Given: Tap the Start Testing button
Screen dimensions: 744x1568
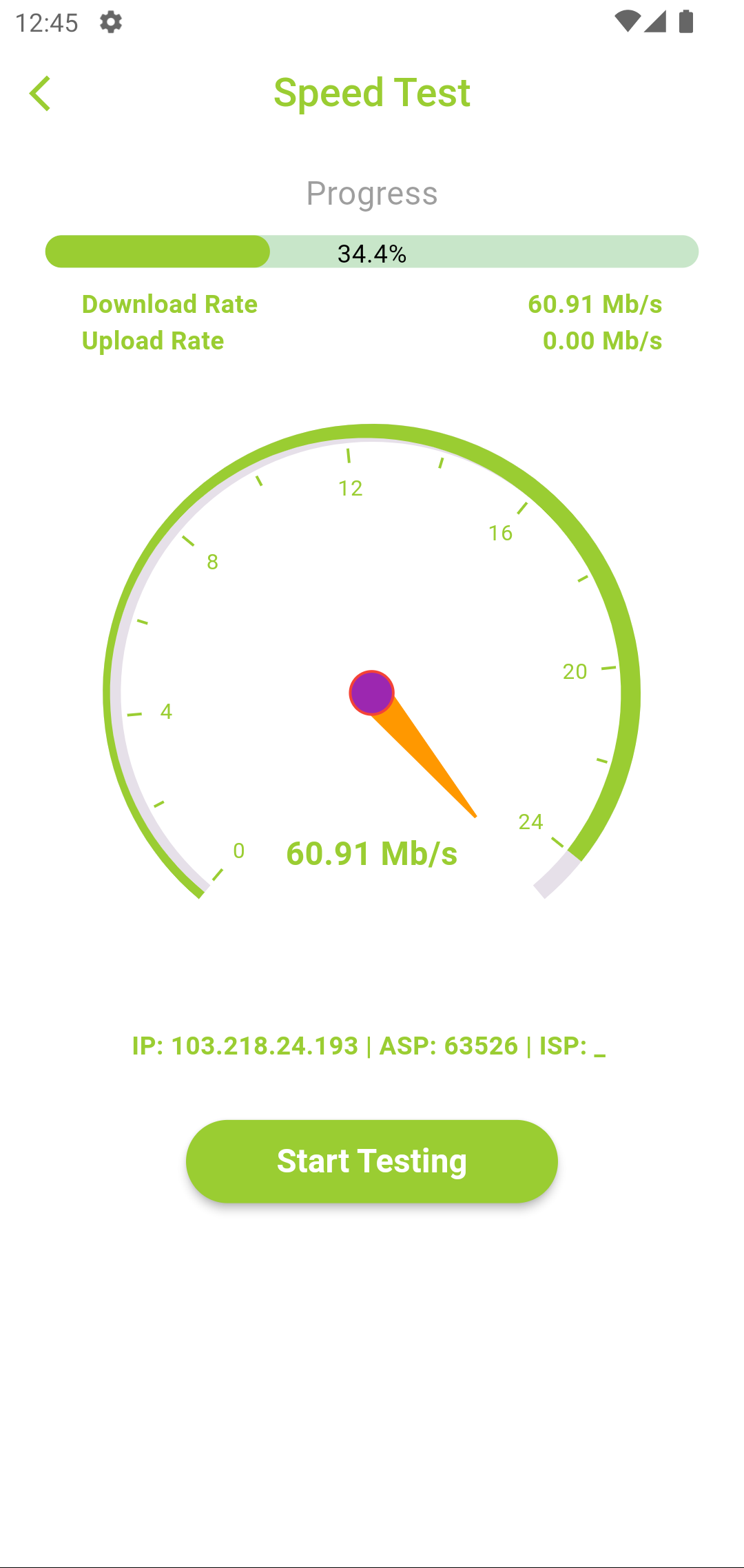Looking at the screenshot, I should click(x=371, y=1161).
